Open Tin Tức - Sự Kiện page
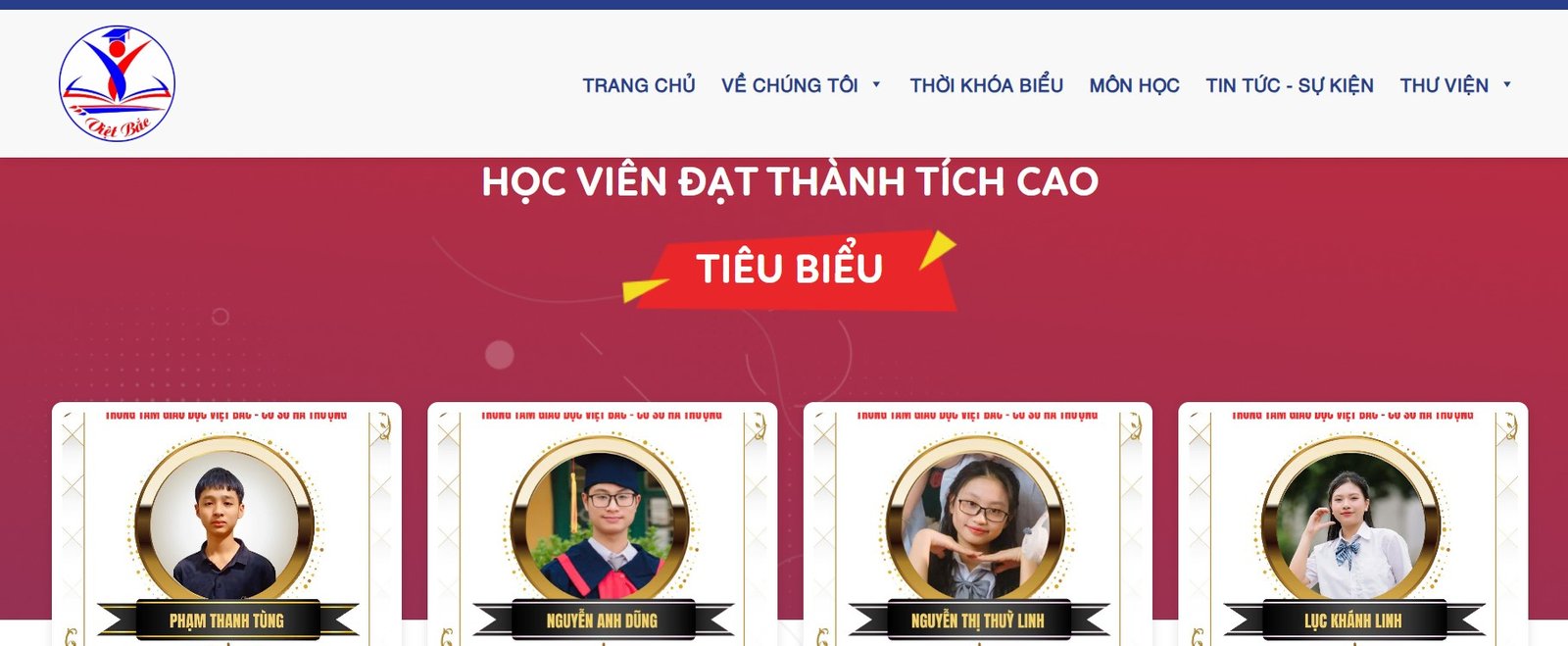This screenshot has height=646, width=1568. pos(1289,85)
